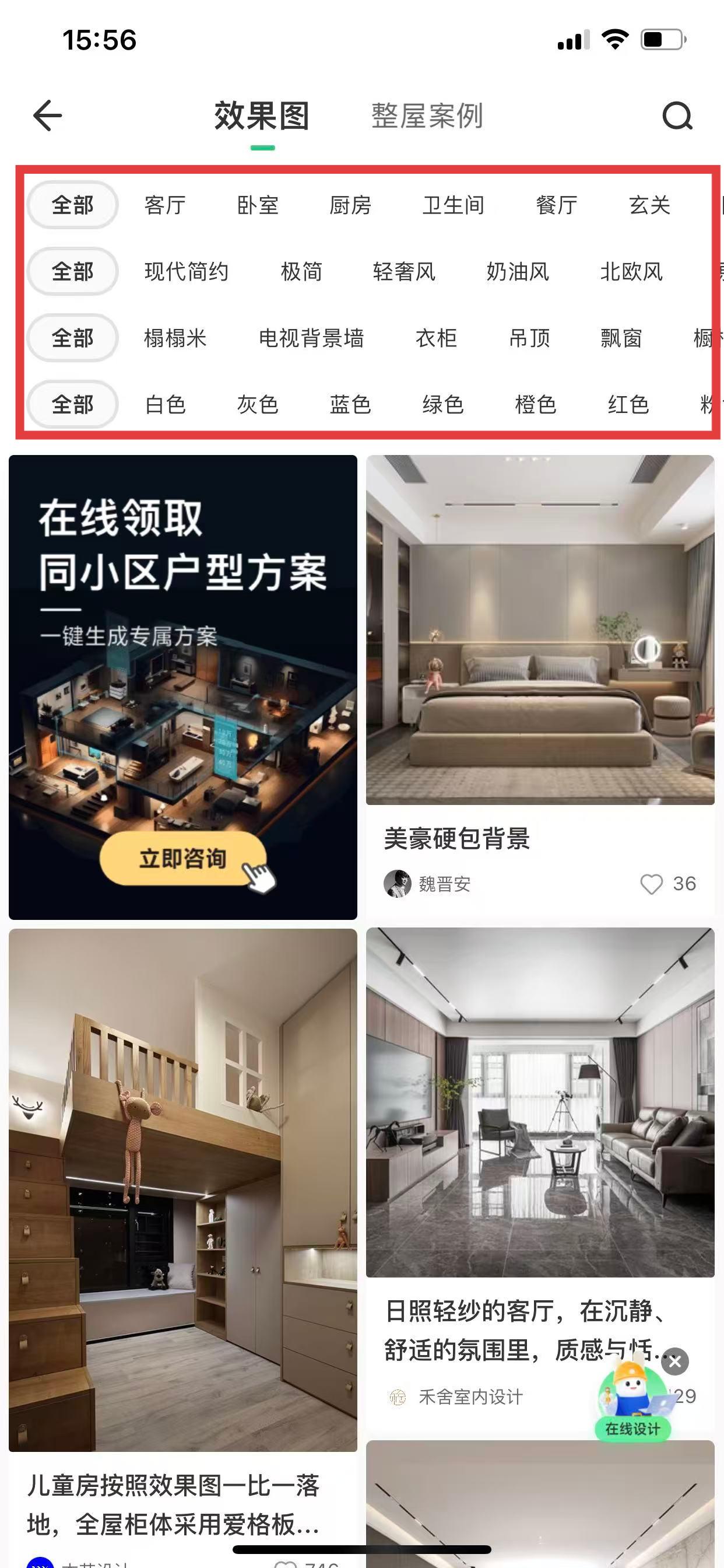Select the 客厅 room filter

[x=165, y=205]
